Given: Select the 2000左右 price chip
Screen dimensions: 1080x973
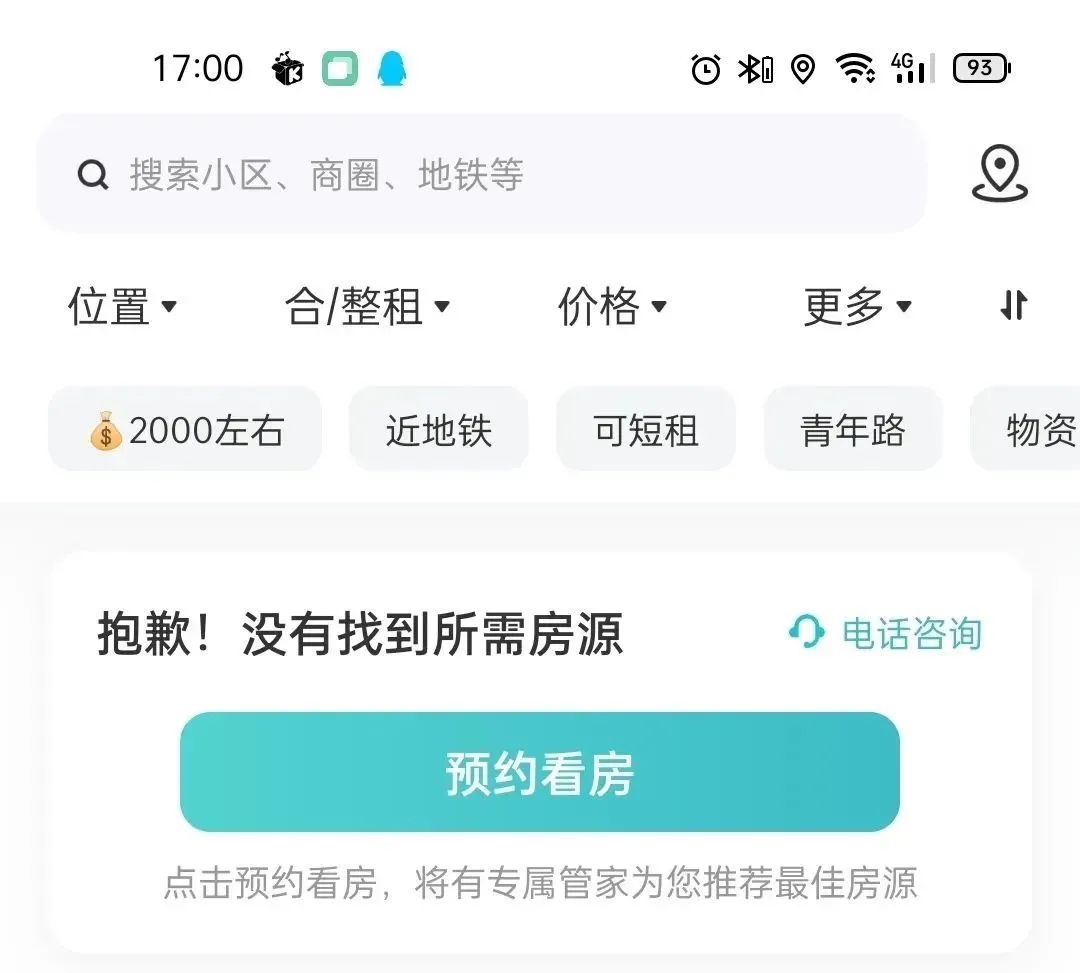Looking at the screenshot, I should (185, 431).
